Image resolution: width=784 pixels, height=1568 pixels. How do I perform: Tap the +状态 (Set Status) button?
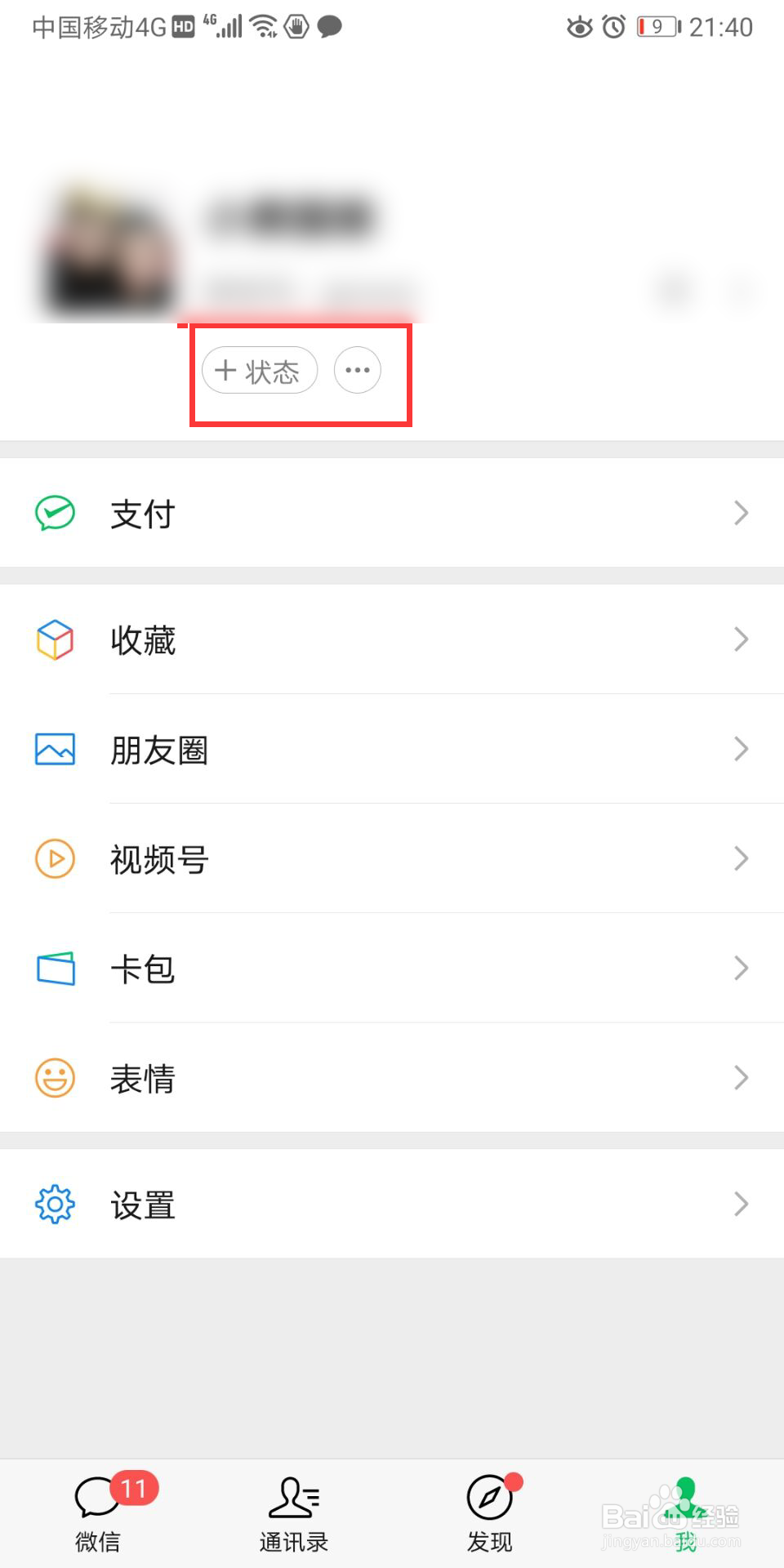coord(259,370)
